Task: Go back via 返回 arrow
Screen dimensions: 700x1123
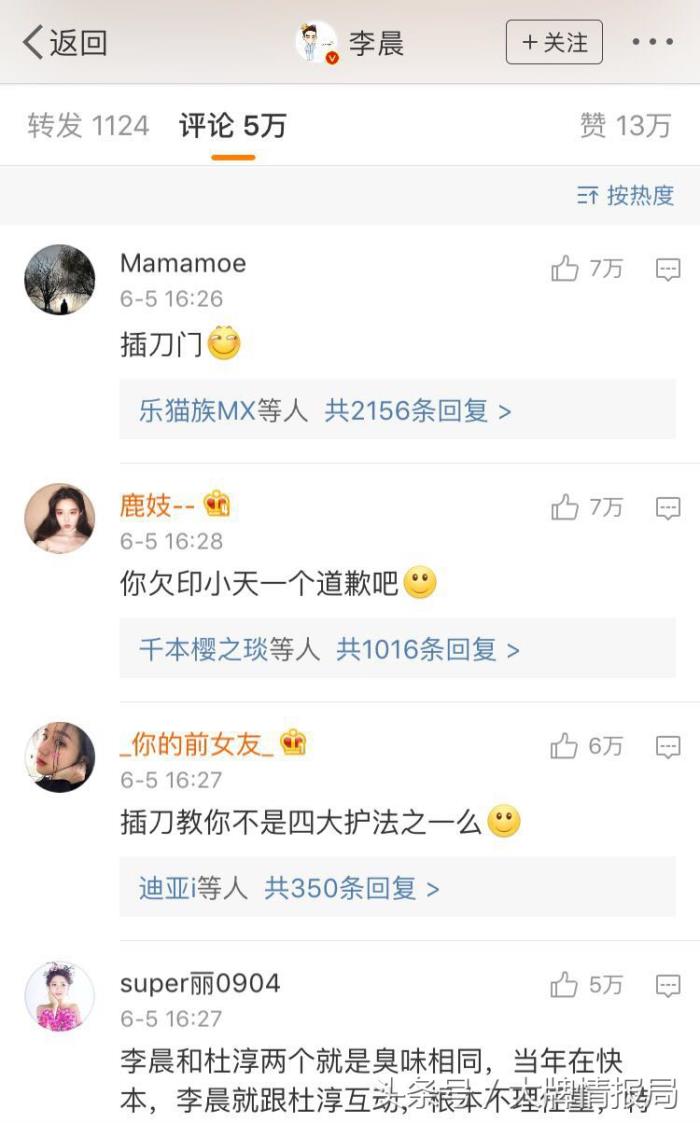Action: (64, 42)
